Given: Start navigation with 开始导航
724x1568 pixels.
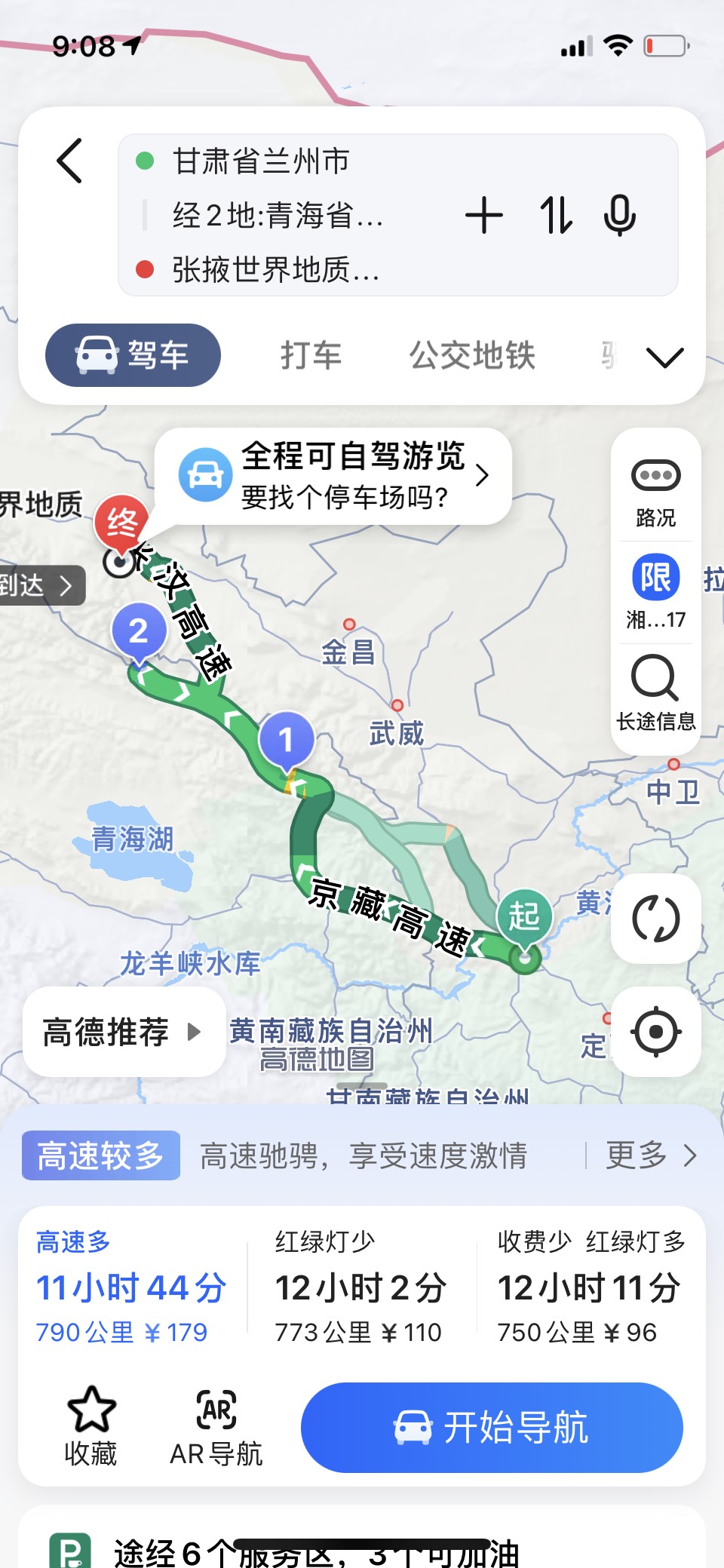Looking at the screenshot, I should pyautogui.click(x=492, y=1427).
